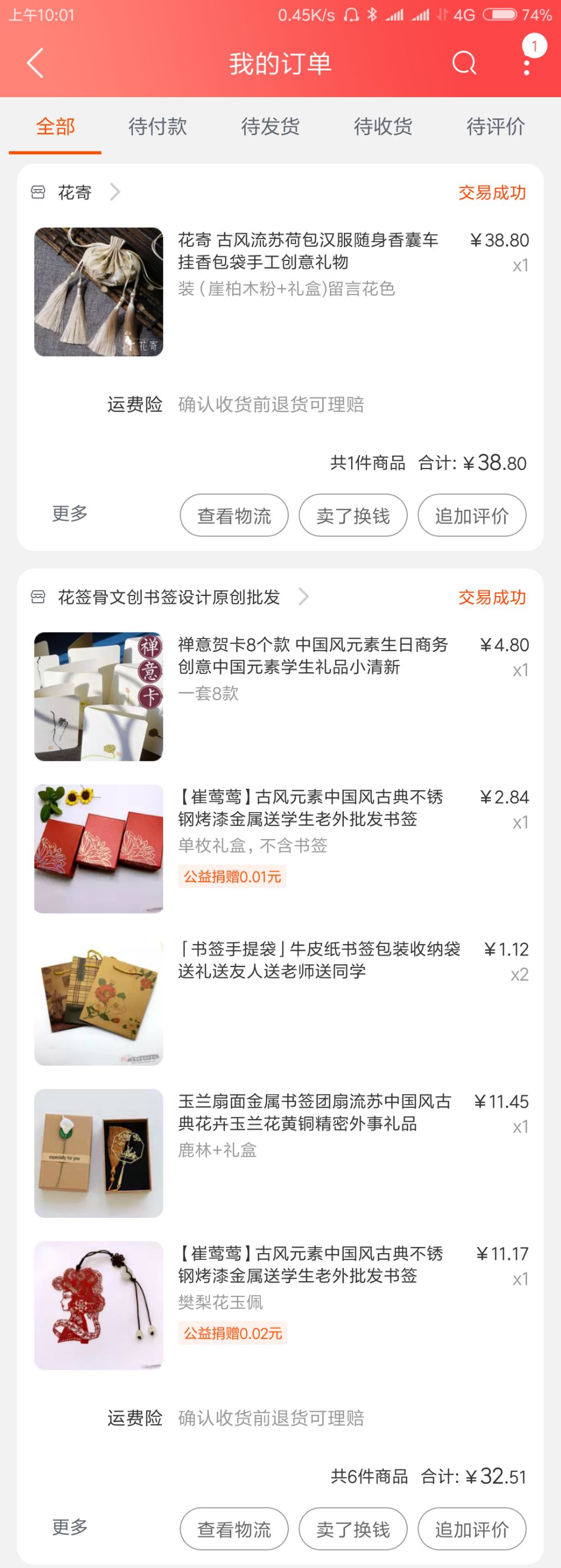Viewport: 561px width, 1568px height.
Task: Visit the 花签骨文创书签设计原创批发 shop
Action: (x=169, y=597)
